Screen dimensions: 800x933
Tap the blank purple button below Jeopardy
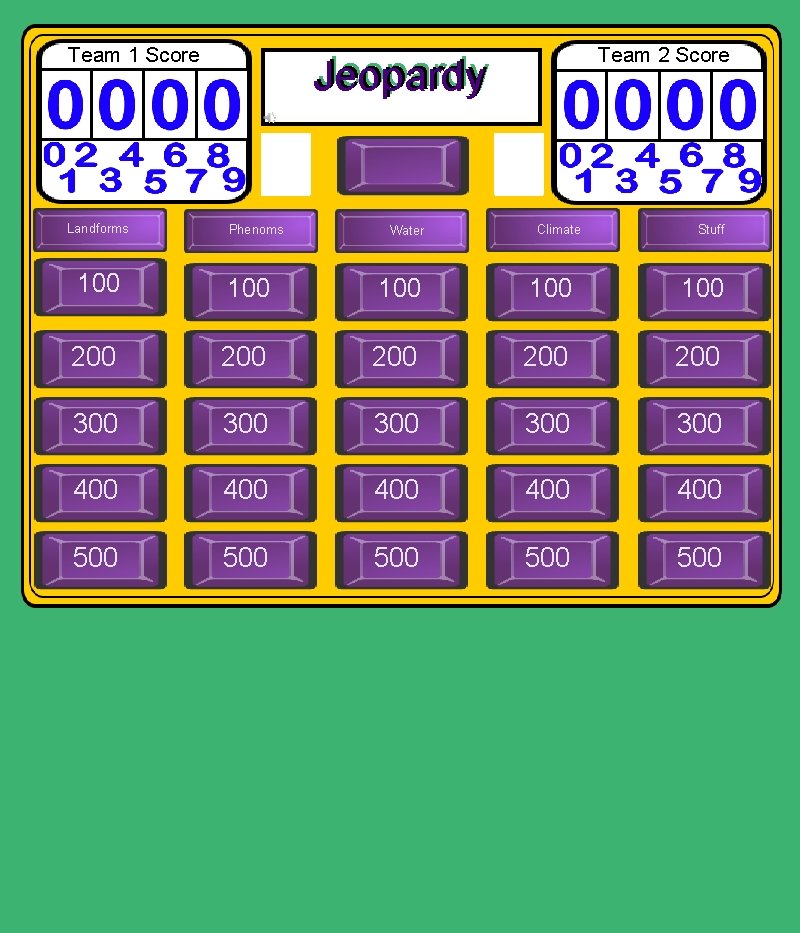(402, 165)
